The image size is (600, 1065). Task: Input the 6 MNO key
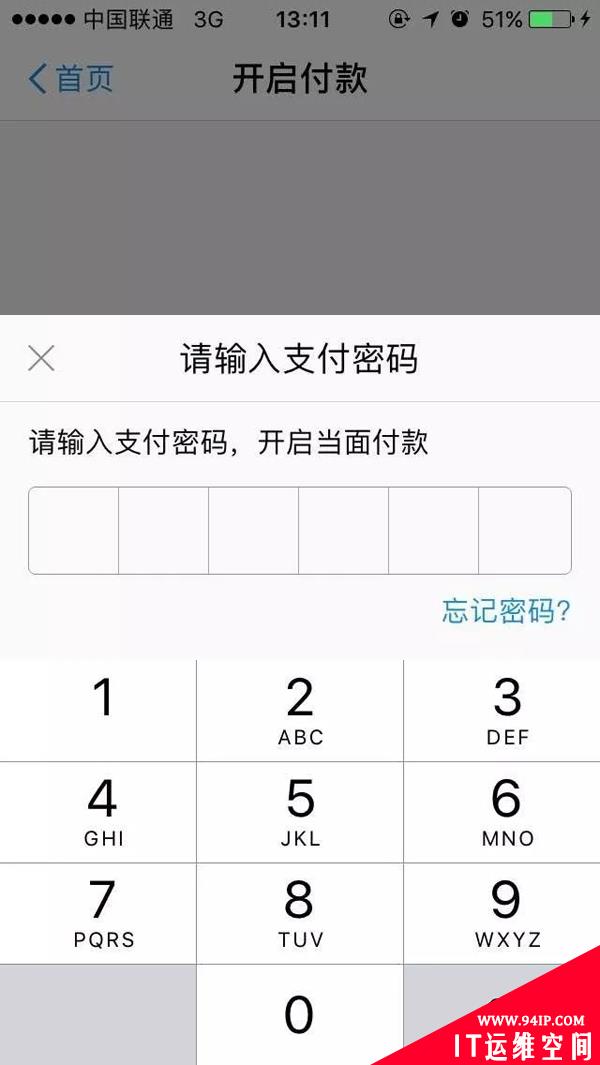tap(507, 812)
